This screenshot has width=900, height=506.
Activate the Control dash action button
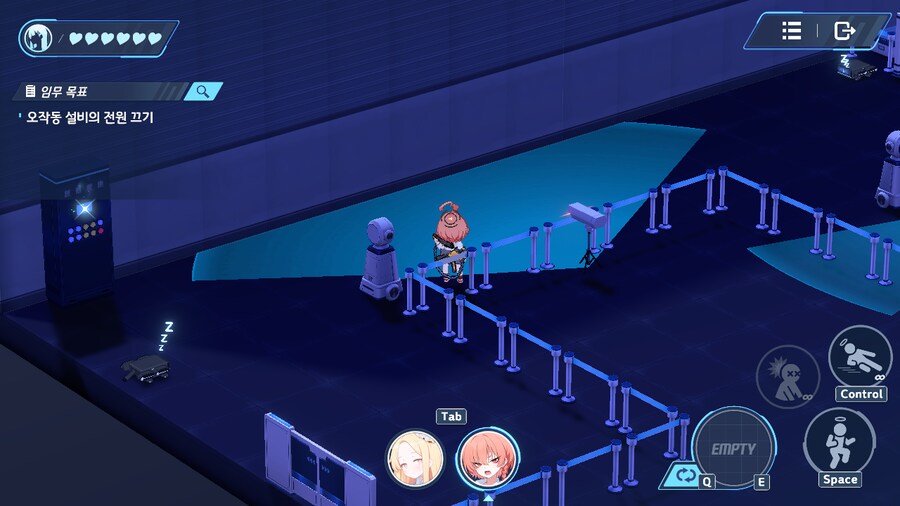(x=860, y=357)
